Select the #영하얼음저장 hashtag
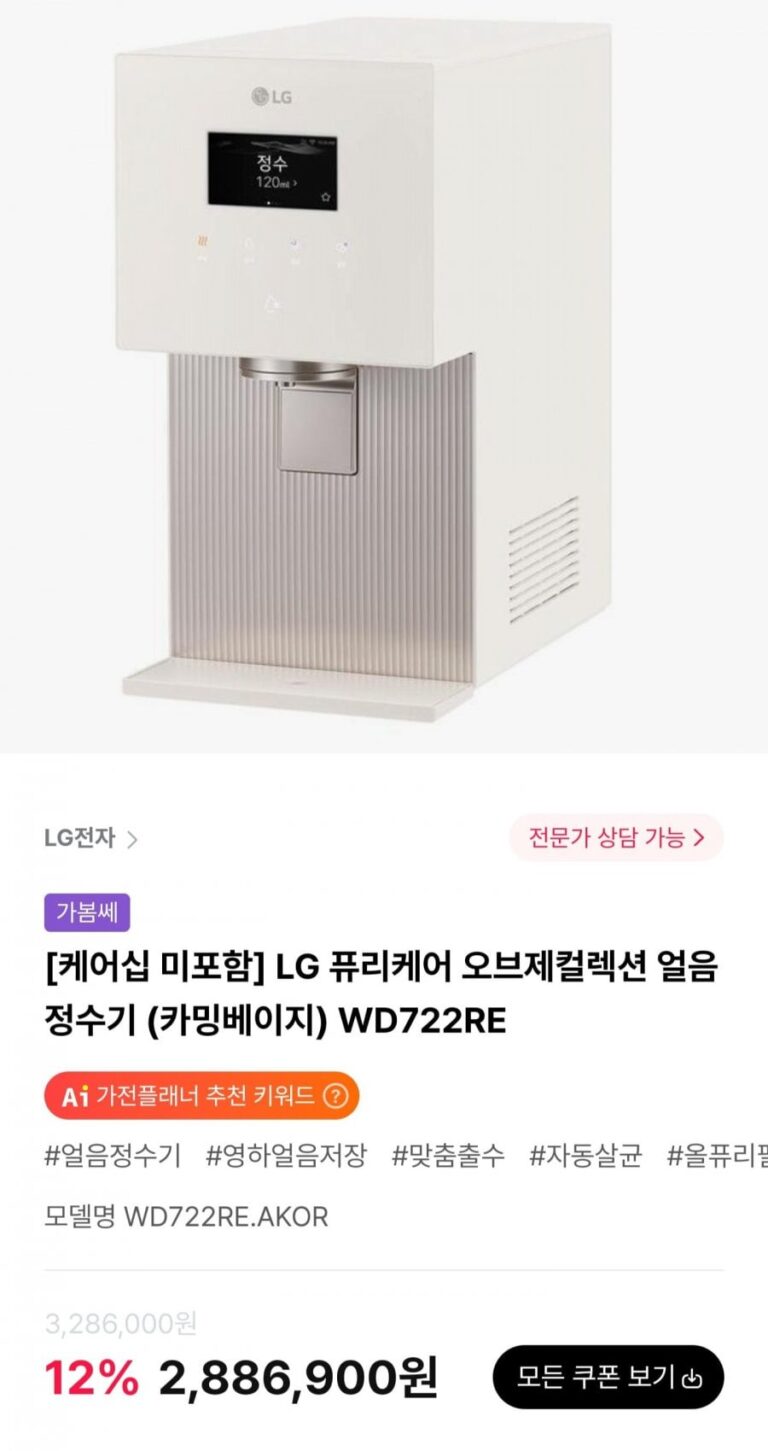768x1451 pixels. (x=286, y=1157)
